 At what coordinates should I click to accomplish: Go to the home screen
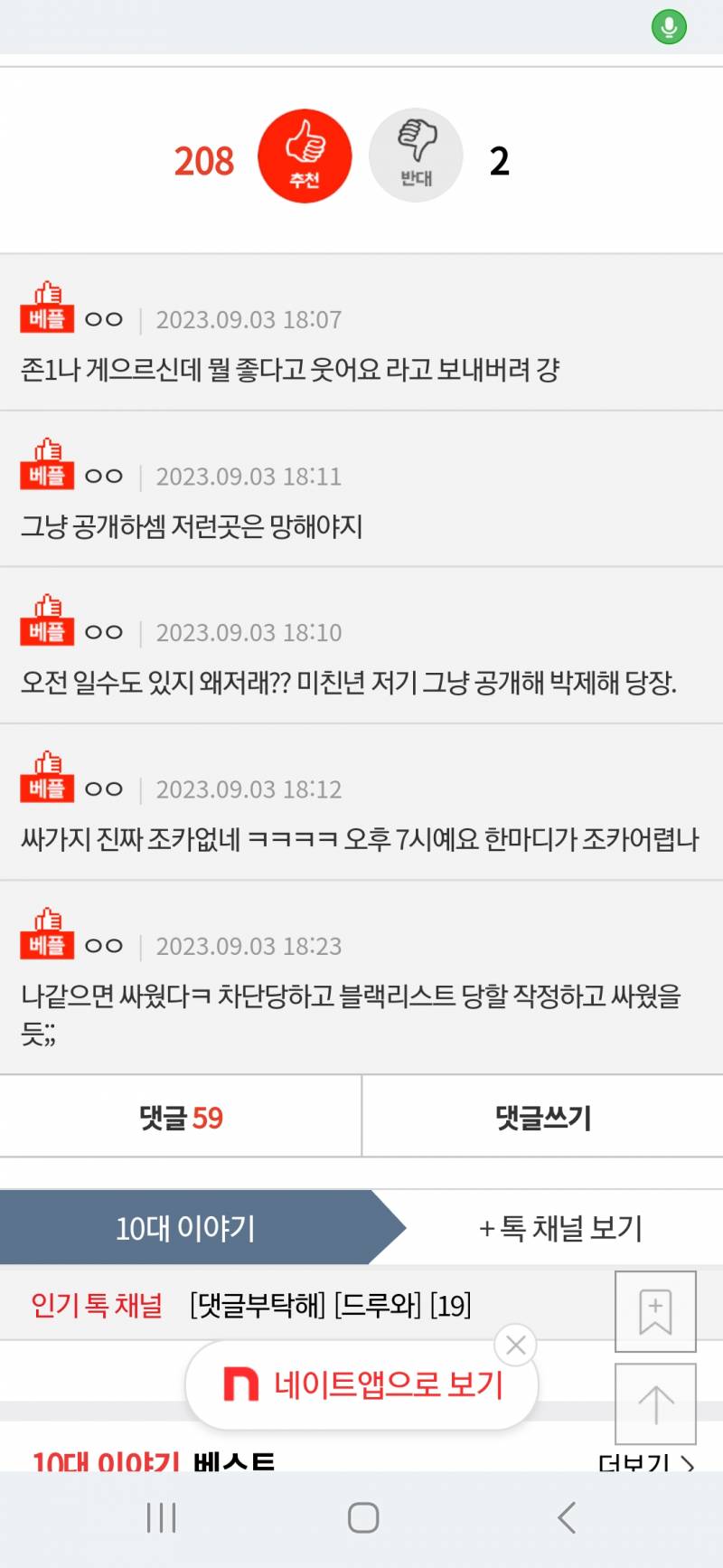click(362, 1517)
